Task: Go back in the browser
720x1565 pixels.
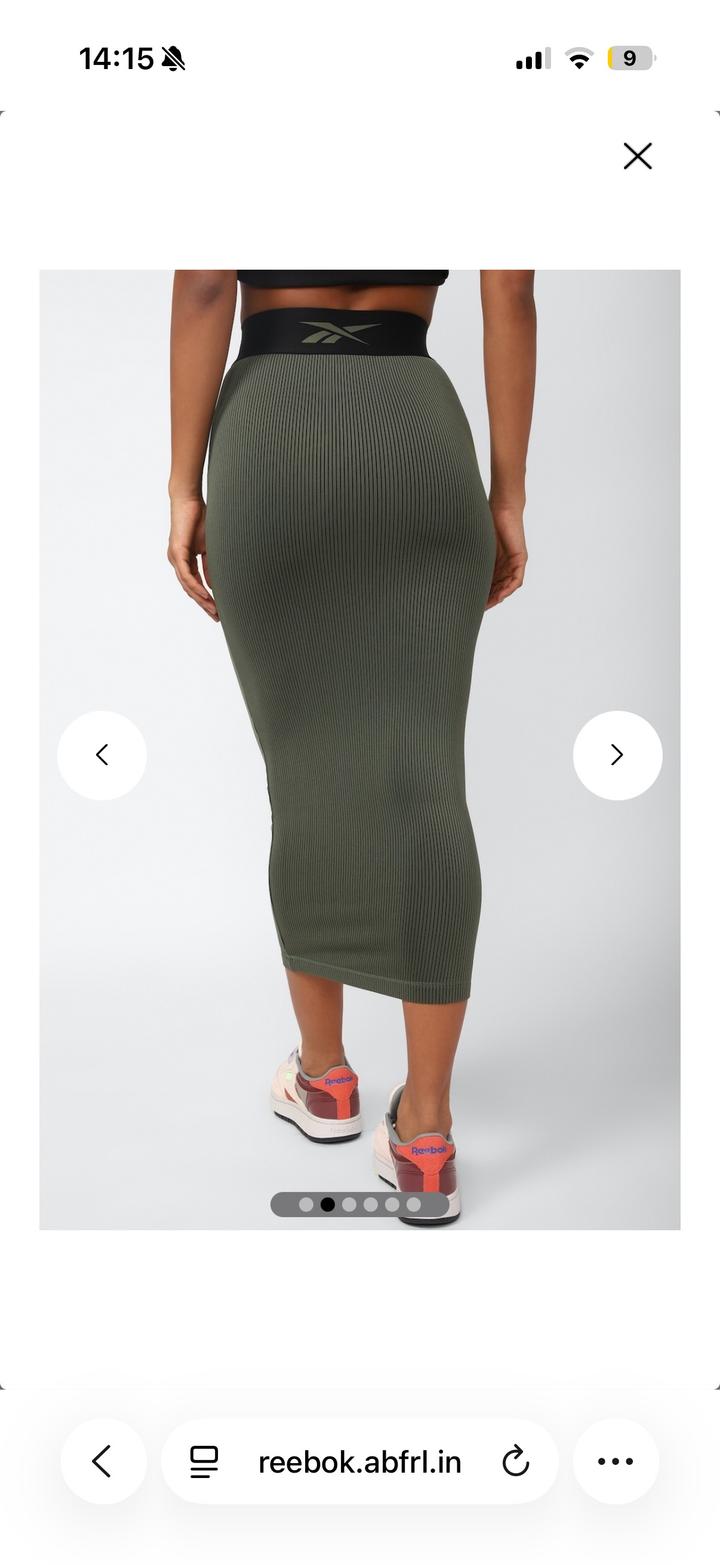Action: tap(102, 1461)
